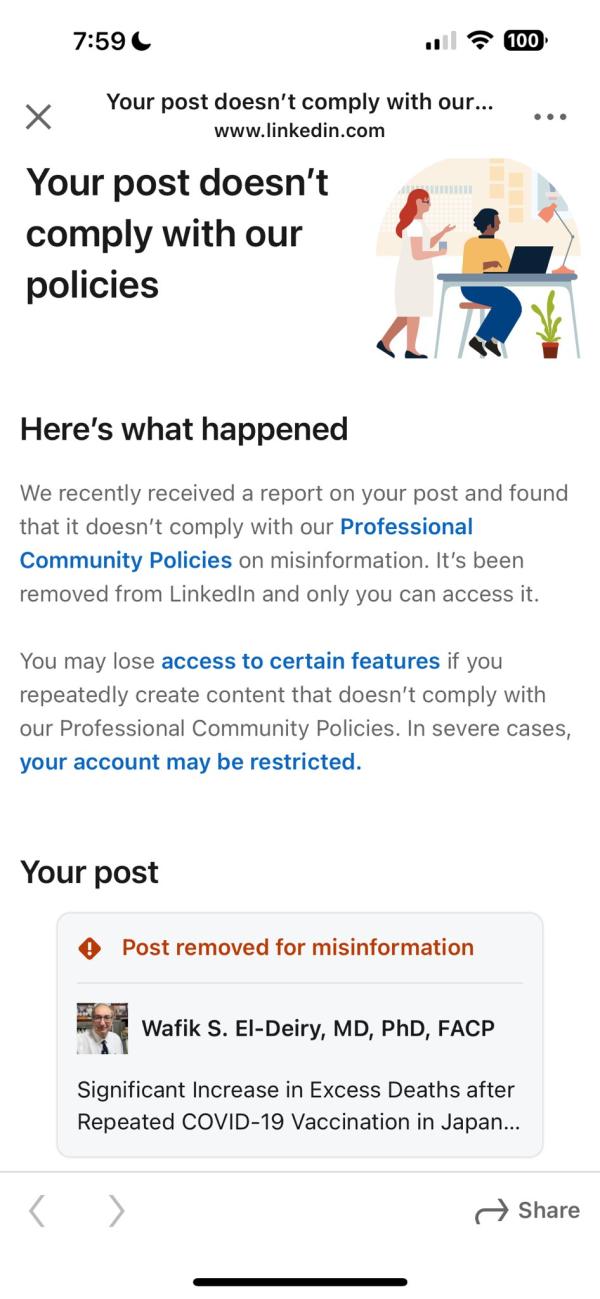Open the three-dot overflow menu
600x1299 pixels.
(550, 117)
